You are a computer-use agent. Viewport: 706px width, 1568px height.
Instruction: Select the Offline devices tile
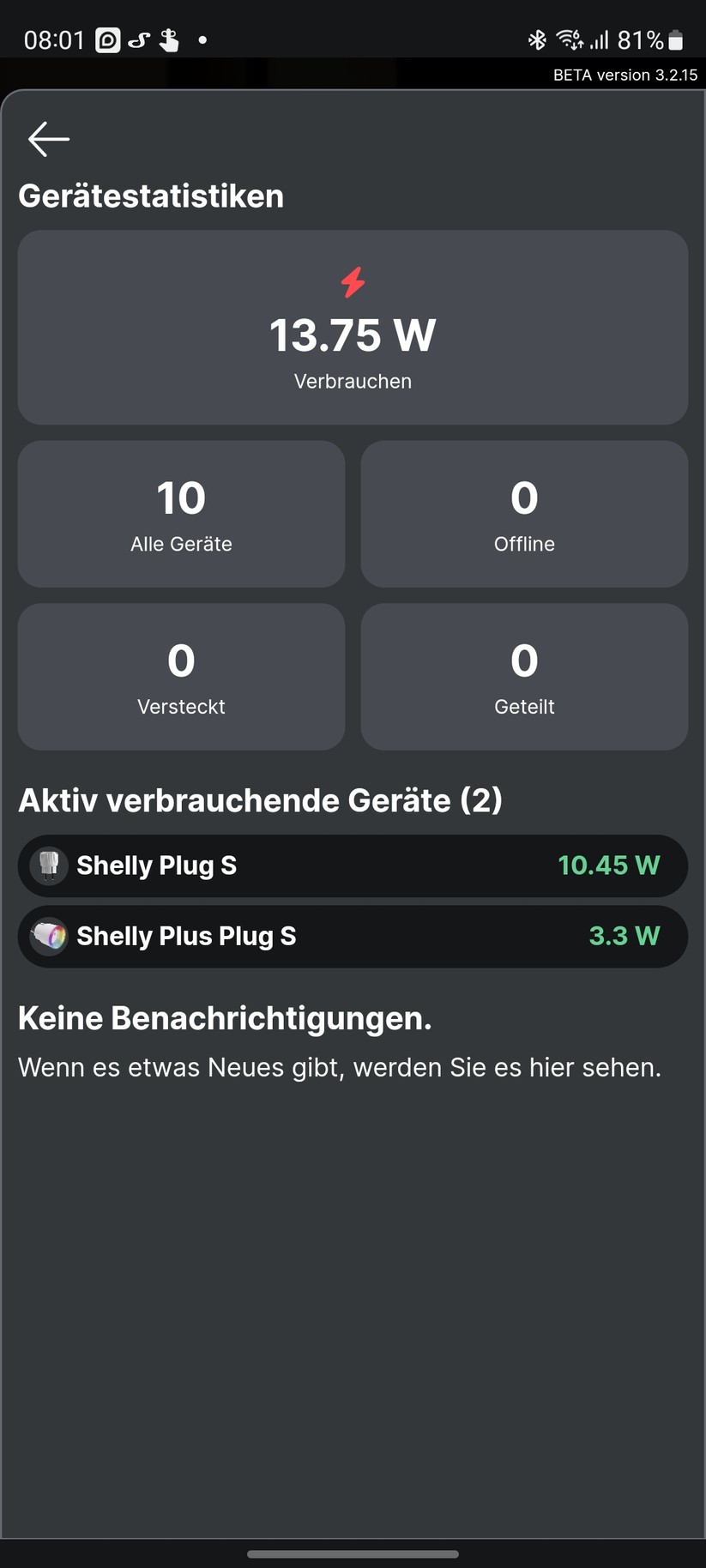524,514
